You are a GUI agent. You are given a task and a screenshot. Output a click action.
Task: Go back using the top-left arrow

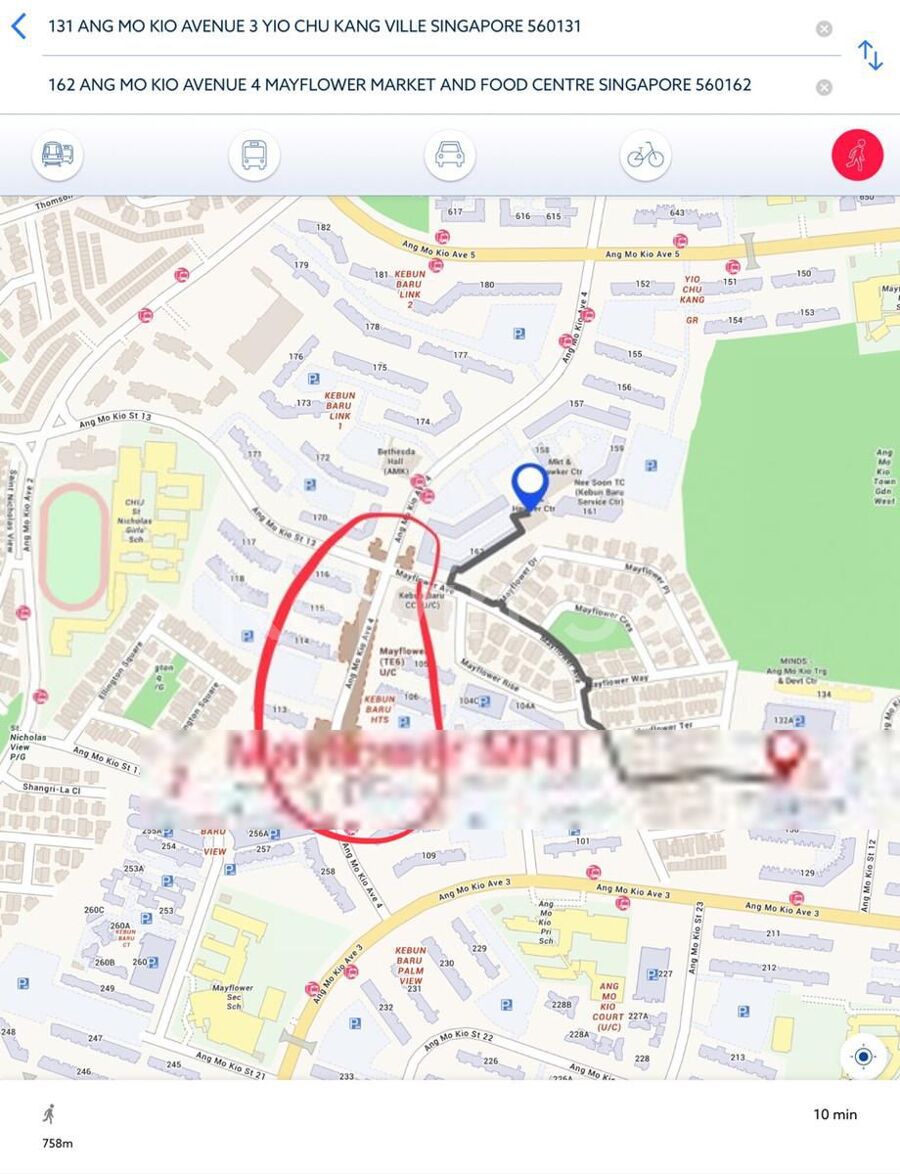(18, 26)
